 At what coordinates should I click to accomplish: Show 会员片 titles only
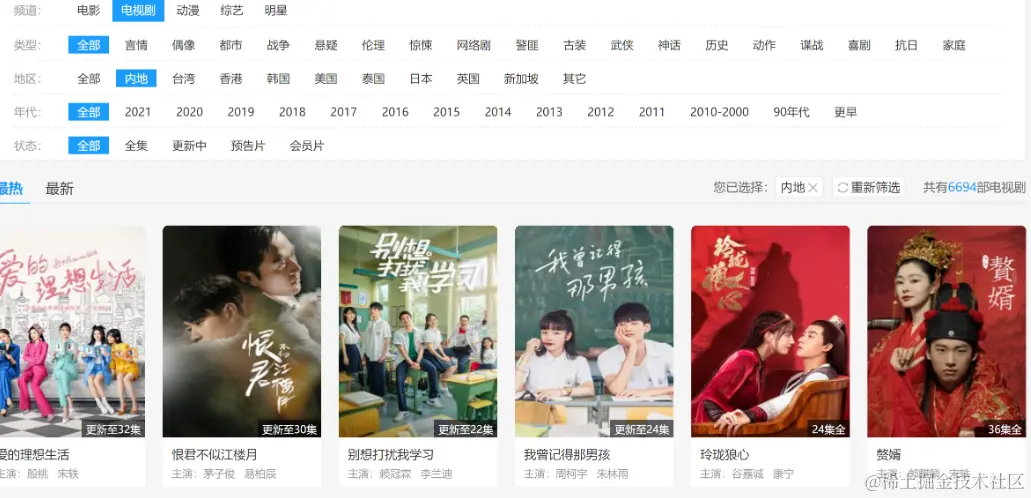click(307, 146)
